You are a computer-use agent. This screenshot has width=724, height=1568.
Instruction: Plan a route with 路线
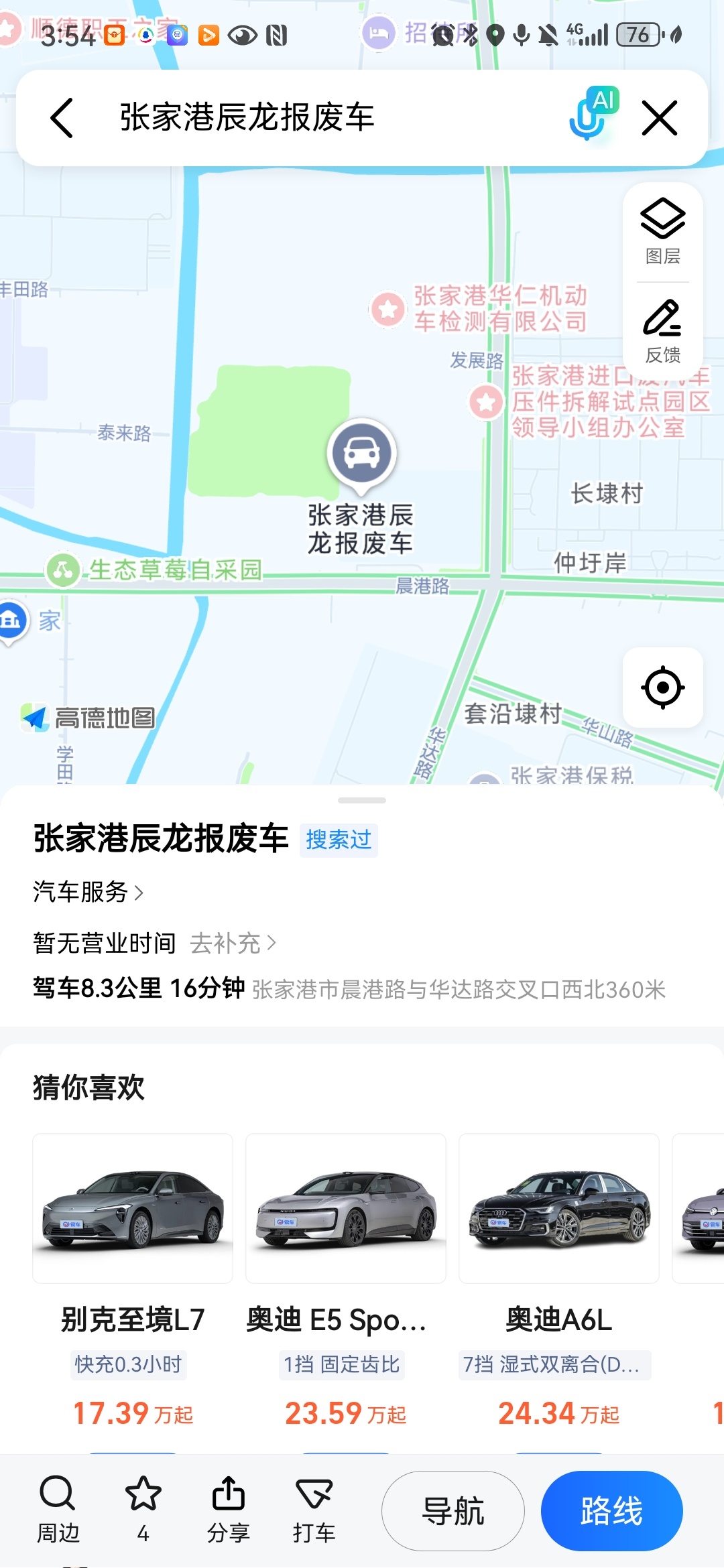pyautogui.click(x=611, y=1511)
